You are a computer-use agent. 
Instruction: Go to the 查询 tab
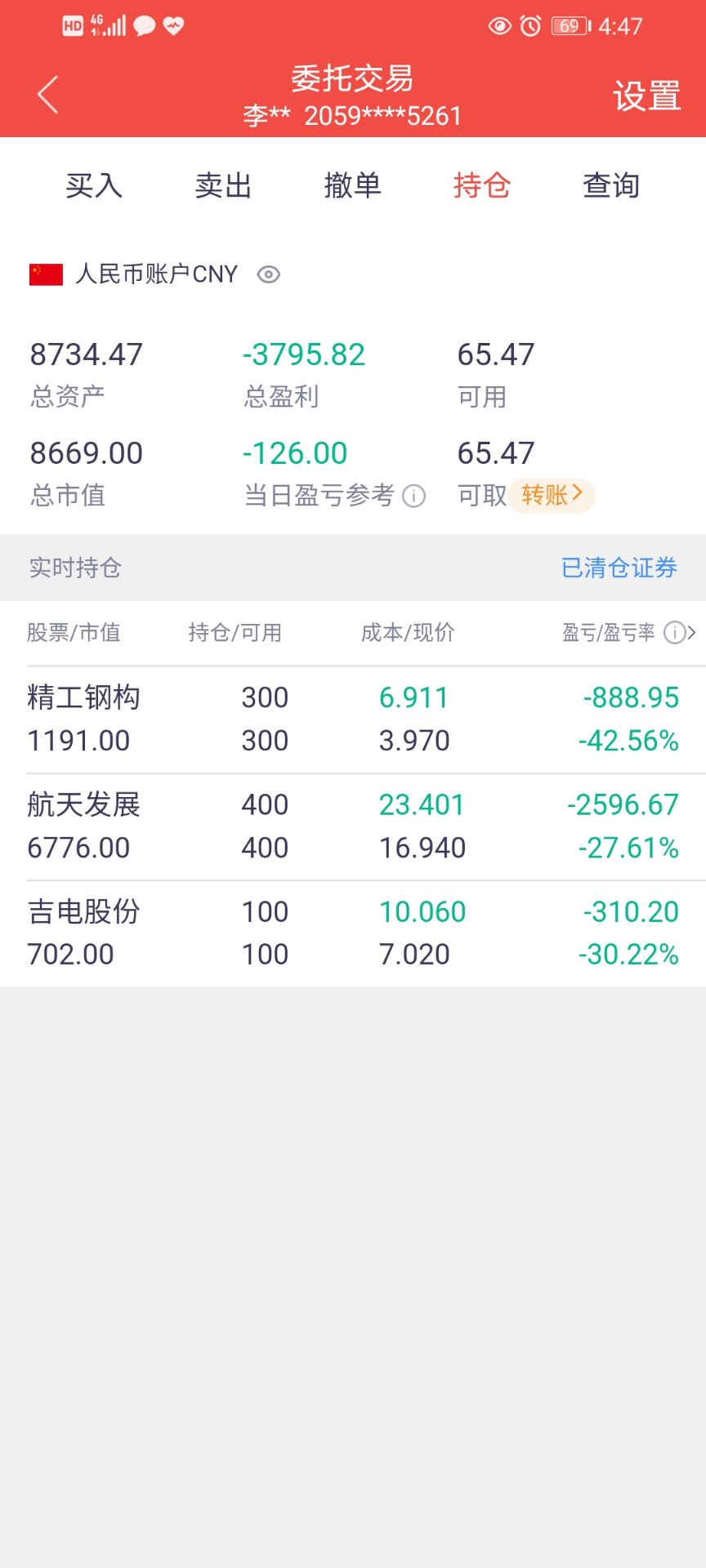[x=611, y=185]
